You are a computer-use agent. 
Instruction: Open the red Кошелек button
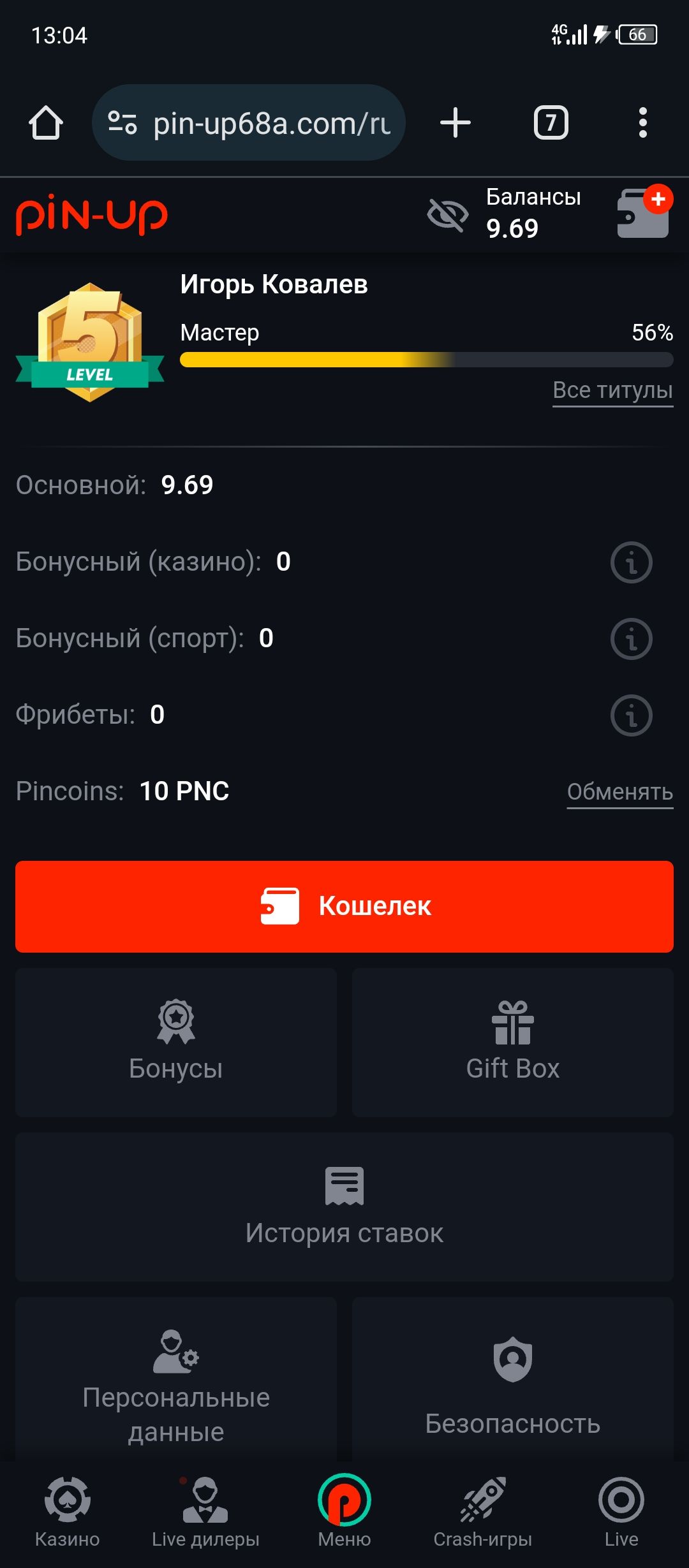[344, 906]
